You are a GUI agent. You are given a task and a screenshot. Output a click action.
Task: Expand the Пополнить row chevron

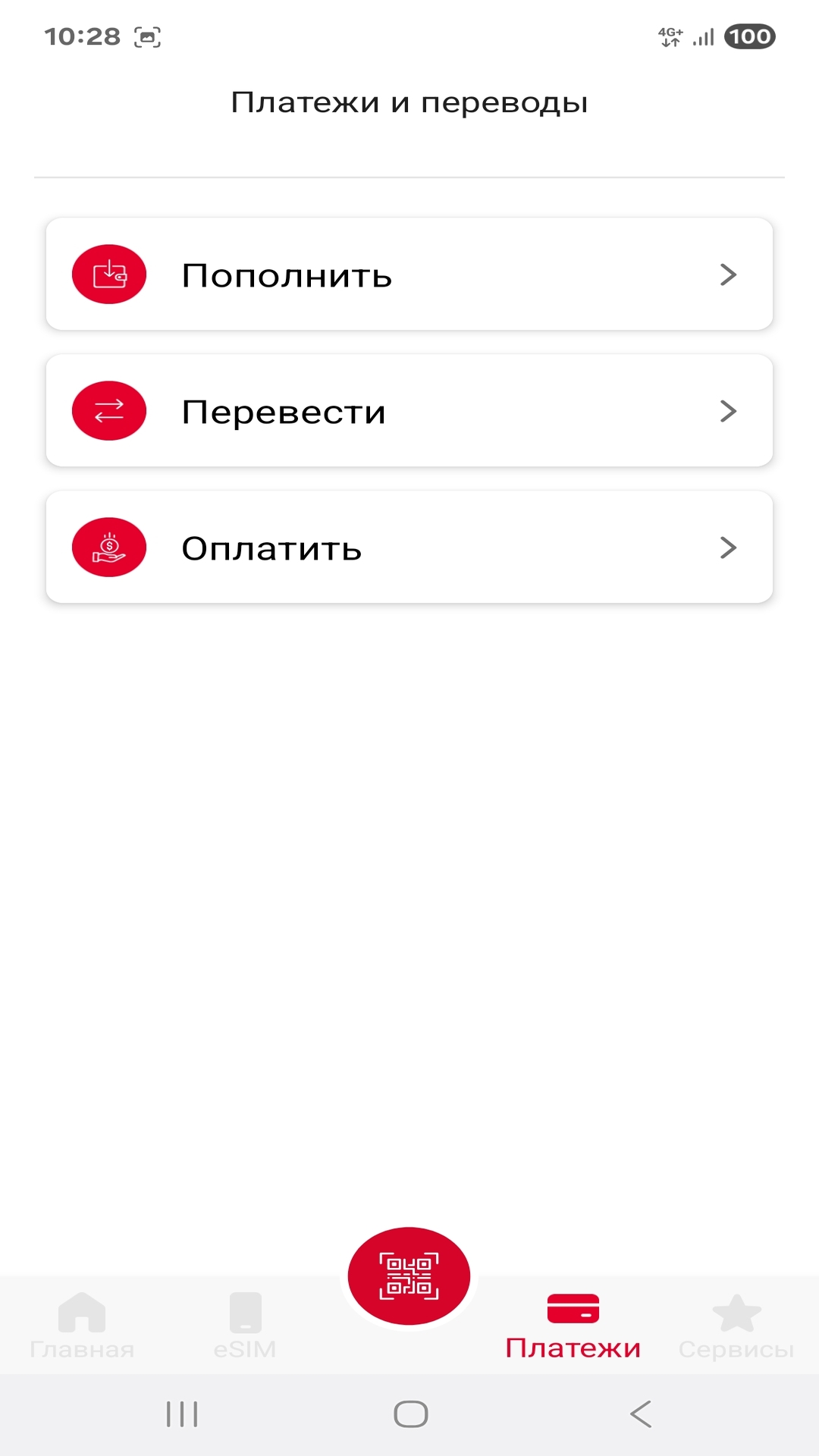point(729,275)
